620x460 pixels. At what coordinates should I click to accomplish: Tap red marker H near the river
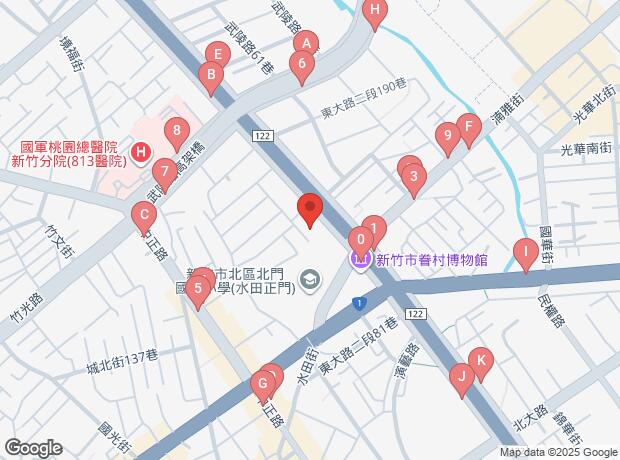point(375,13)
